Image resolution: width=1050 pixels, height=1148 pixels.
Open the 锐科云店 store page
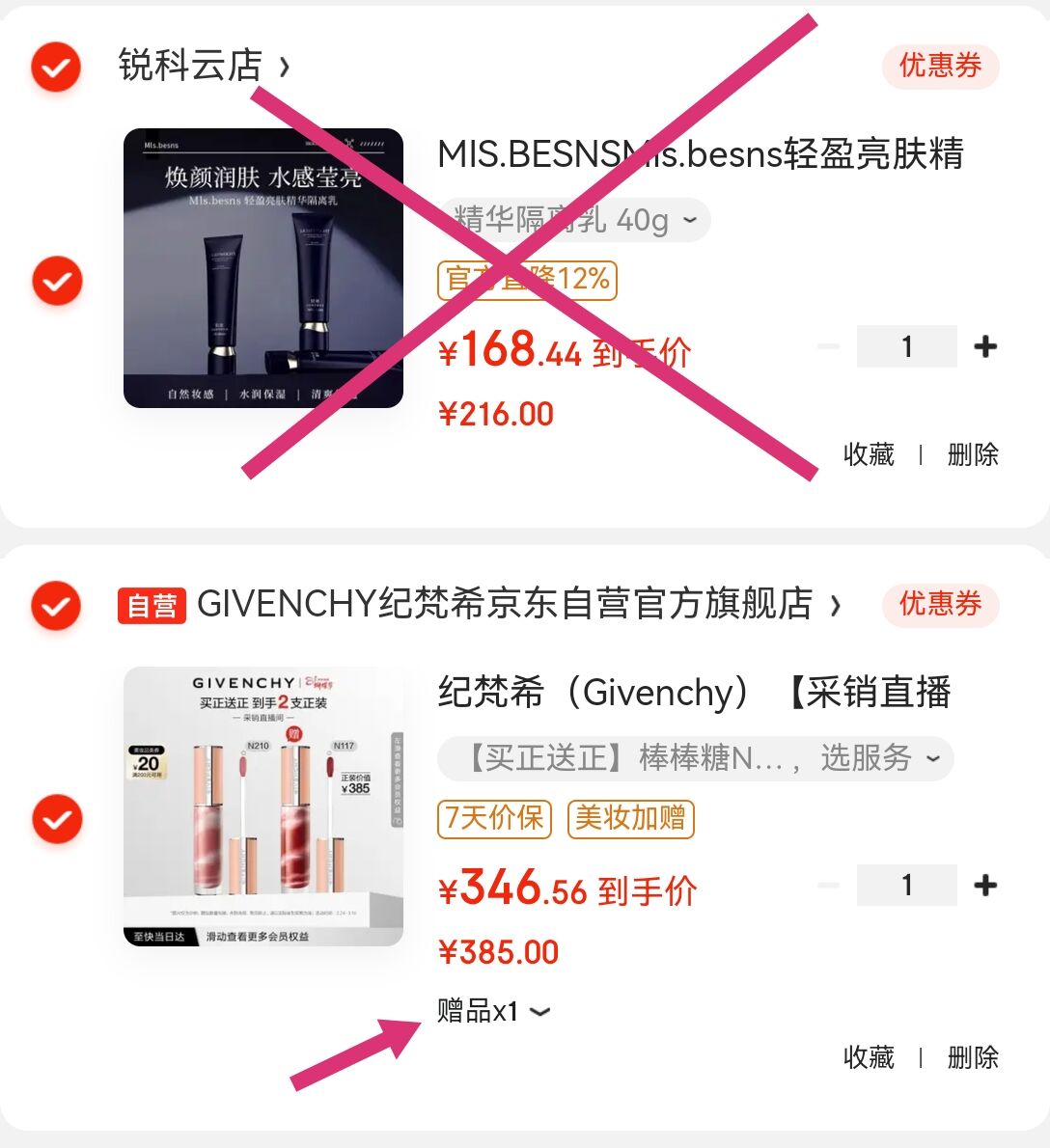pyautogui.click(x=203, y=66)
